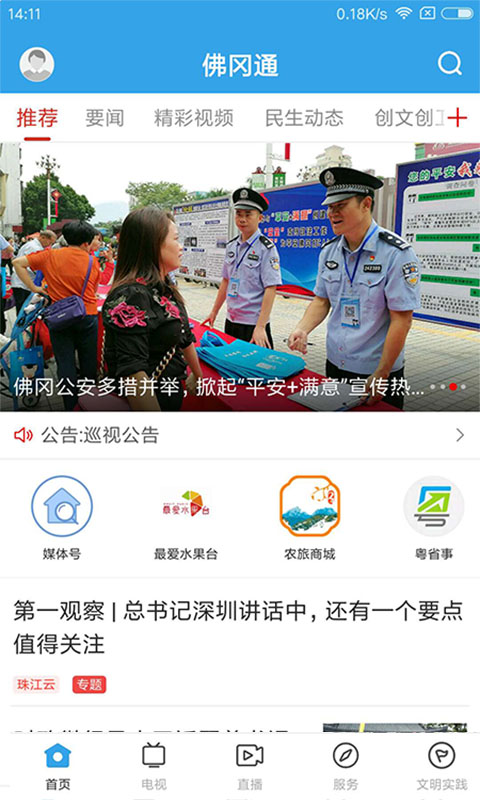Open 最爱水果台 shortcut
The width and height of the screenshot is (480, 800).
[x=186, y=518]
